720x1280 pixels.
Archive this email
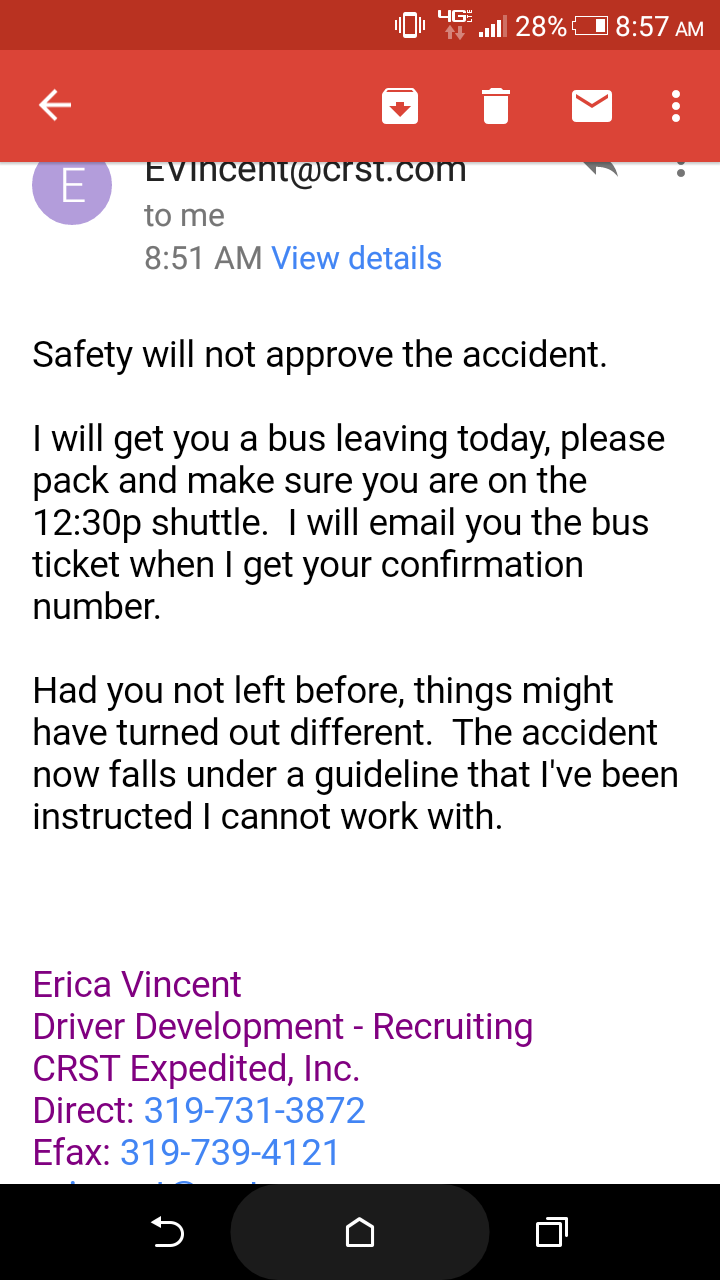point(400,106)
